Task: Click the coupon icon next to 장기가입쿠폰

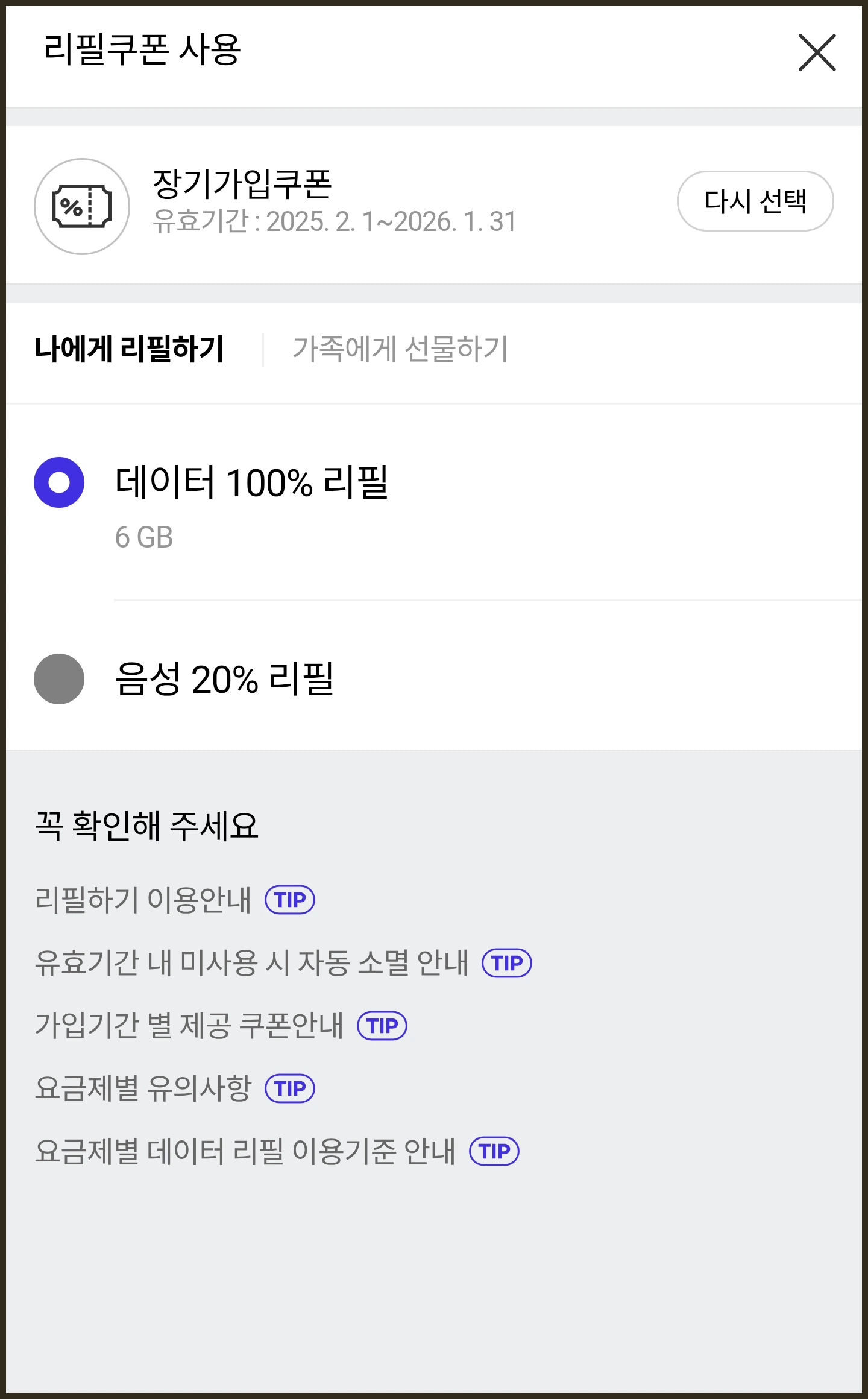Action: 82,206
